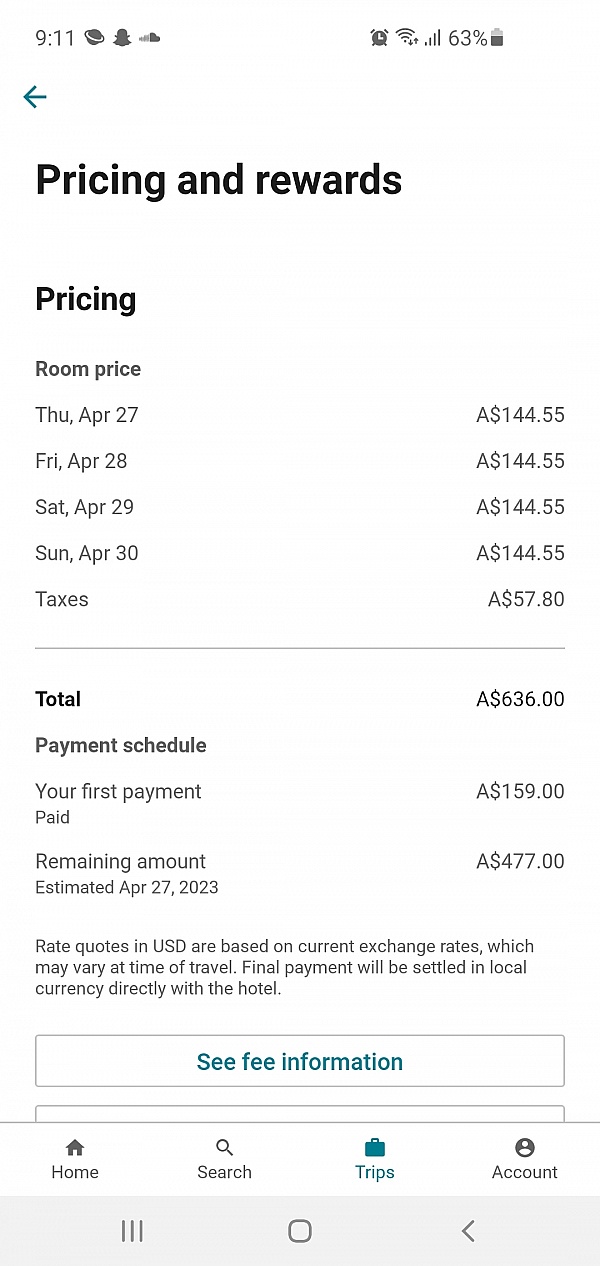Switch to the Account tab
This screenshot has width=600, height=1266.
[525, 1159]
